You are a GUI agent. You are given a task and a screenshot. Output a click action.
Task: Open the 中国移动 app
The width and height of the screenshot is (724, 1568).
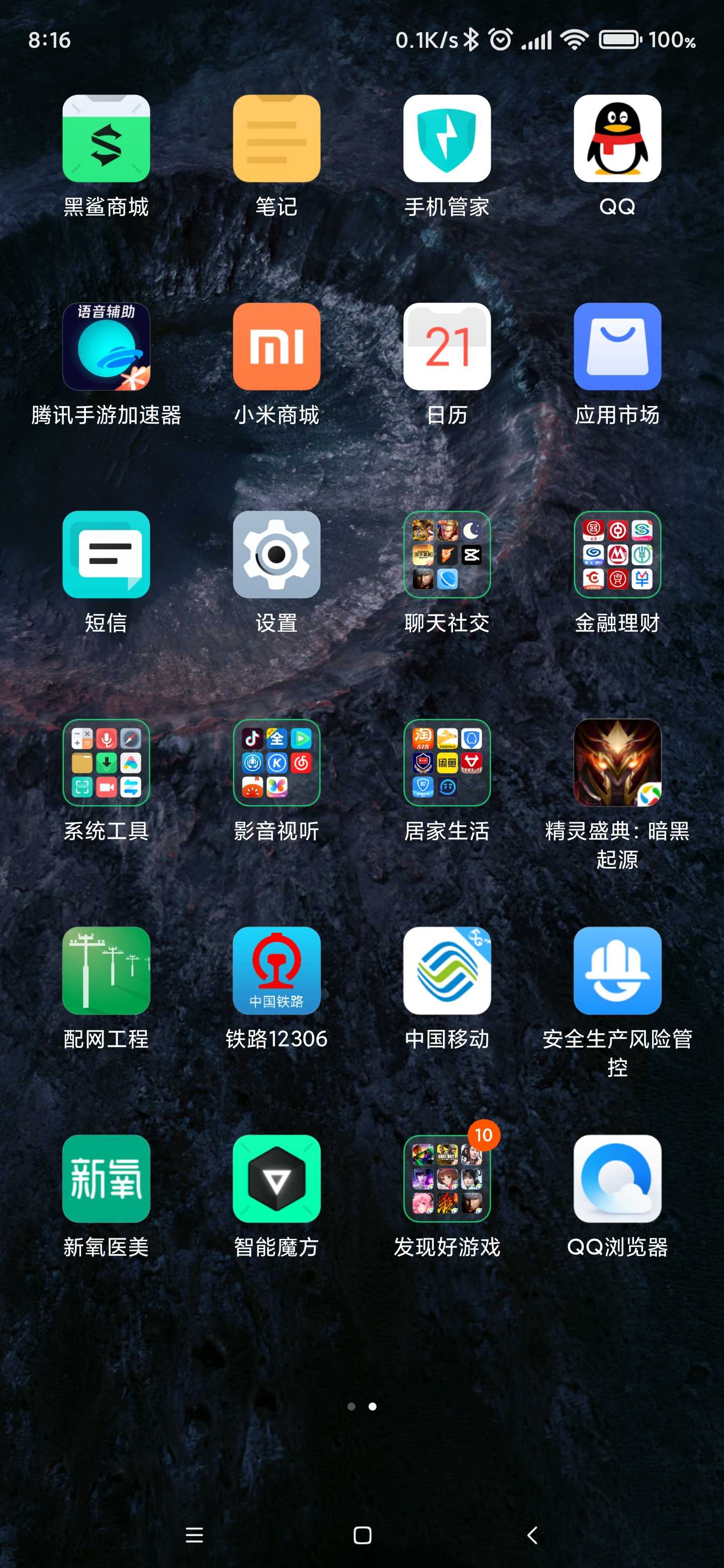pyautogui.click(x=446, y=971)
